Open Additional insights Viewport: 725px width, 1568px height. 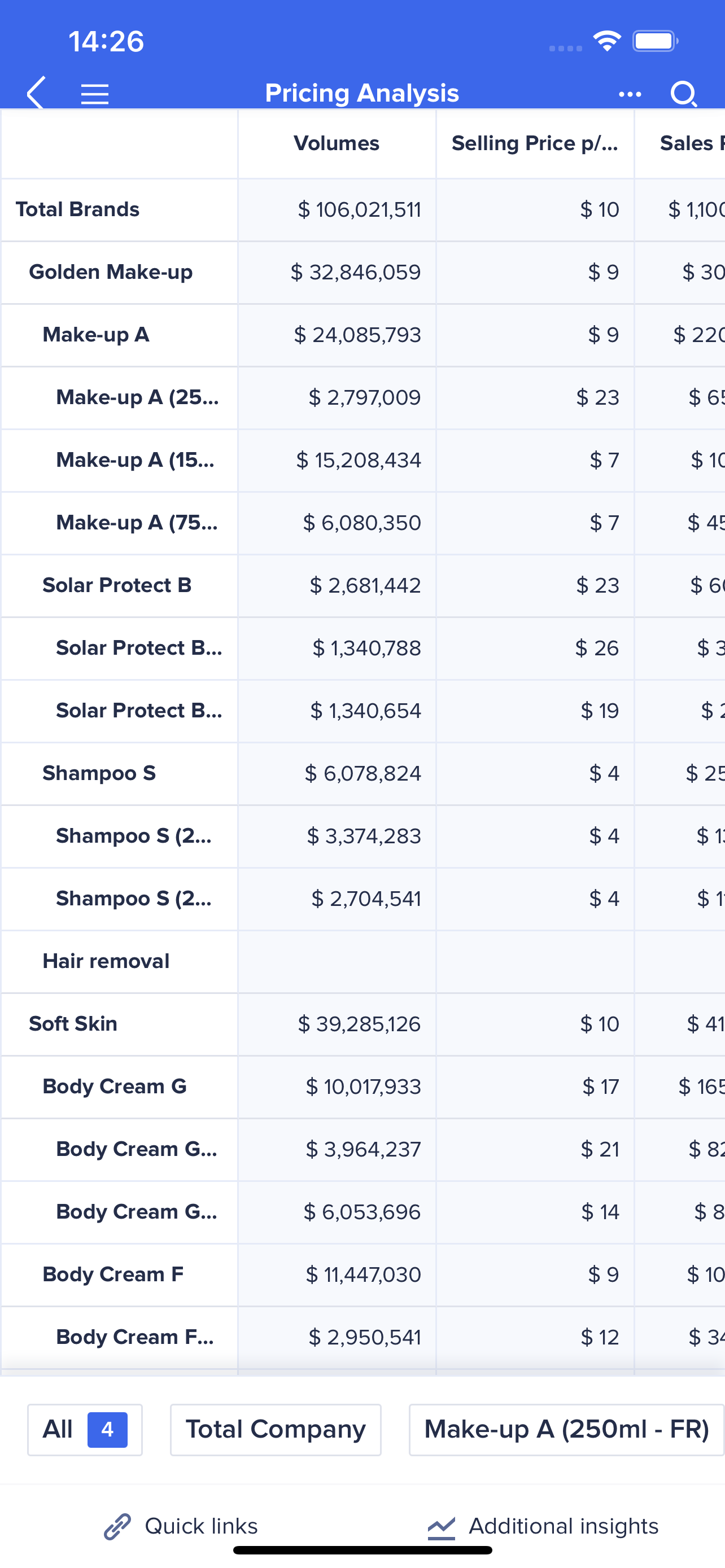point(543,1526)
